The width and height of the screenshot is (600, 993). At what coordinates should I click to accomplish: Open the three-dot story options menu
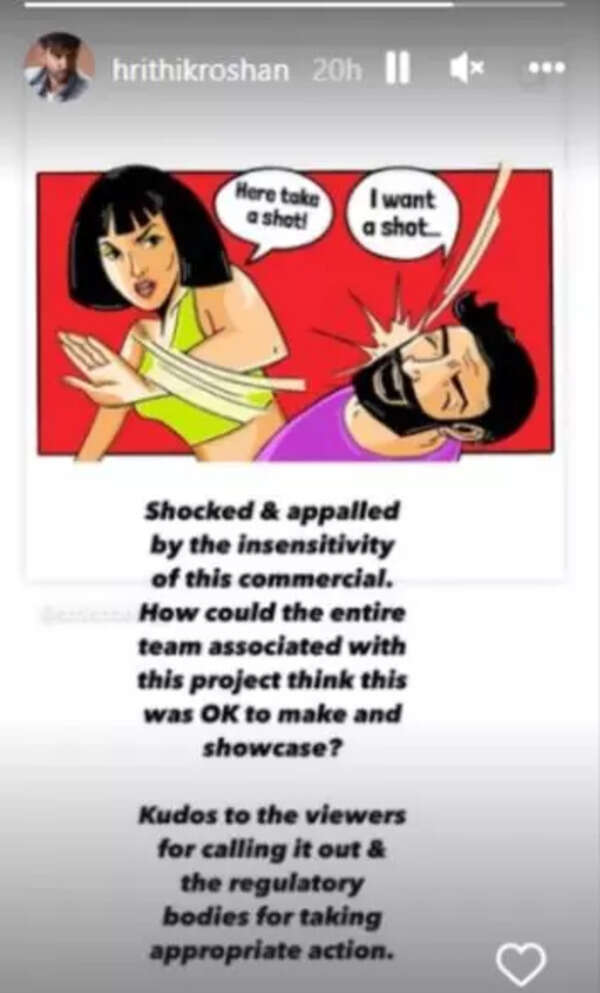tap(546, 68)
